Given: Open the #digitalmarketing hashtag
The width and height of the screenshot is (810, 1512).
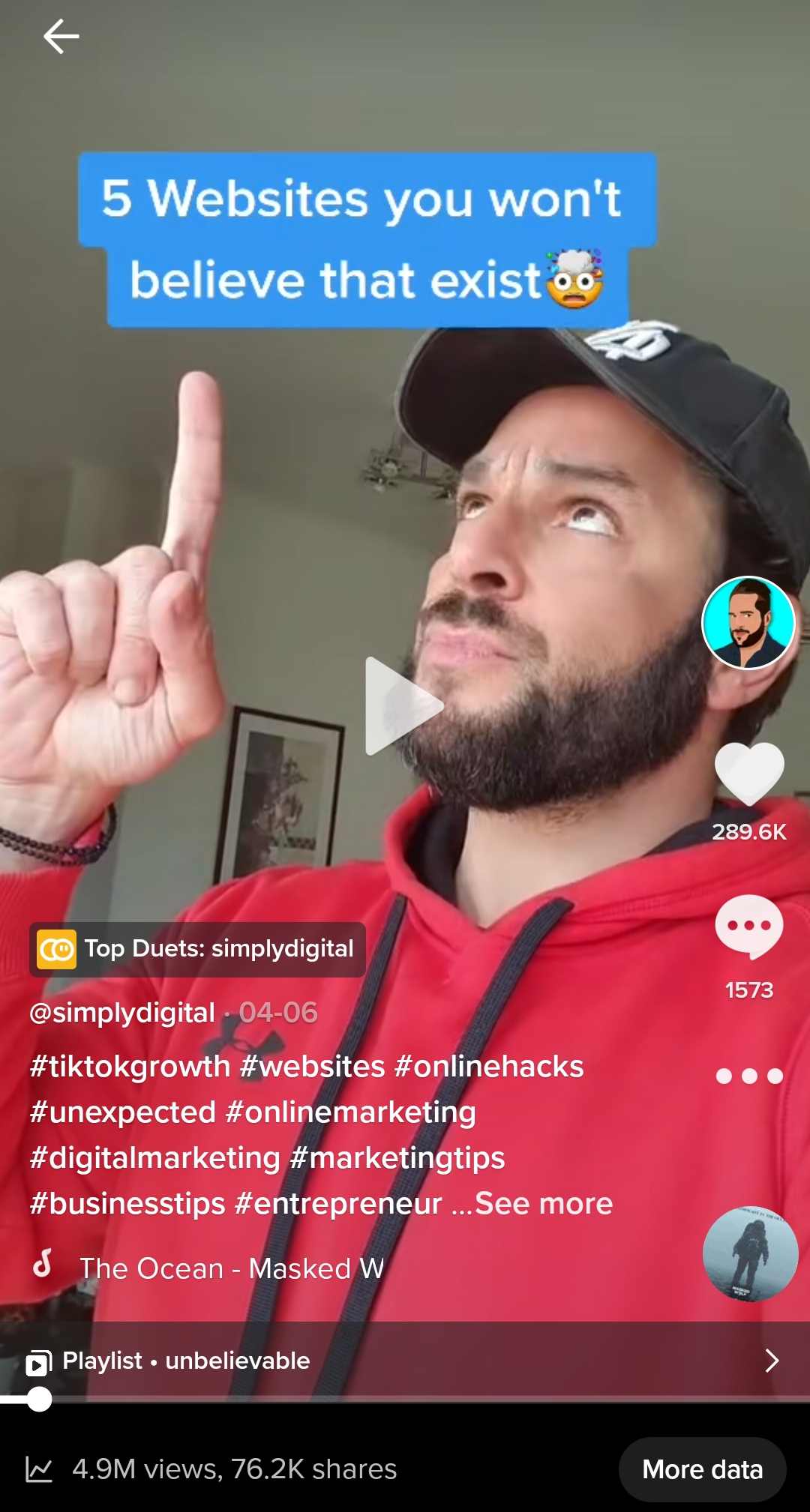Looking at the screenshot, I should tap(154, 1158).
